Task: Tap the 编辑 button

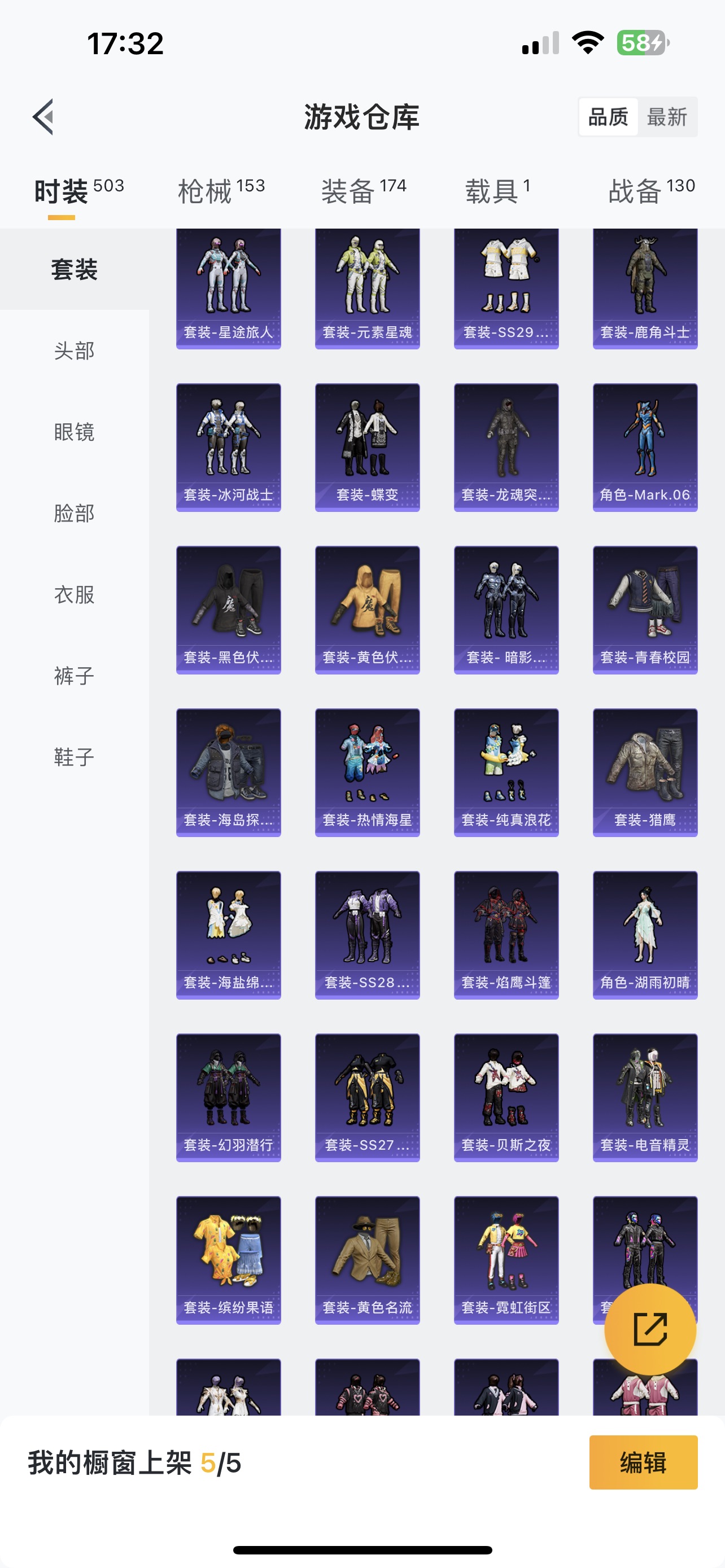Action: click(643, 1462)
